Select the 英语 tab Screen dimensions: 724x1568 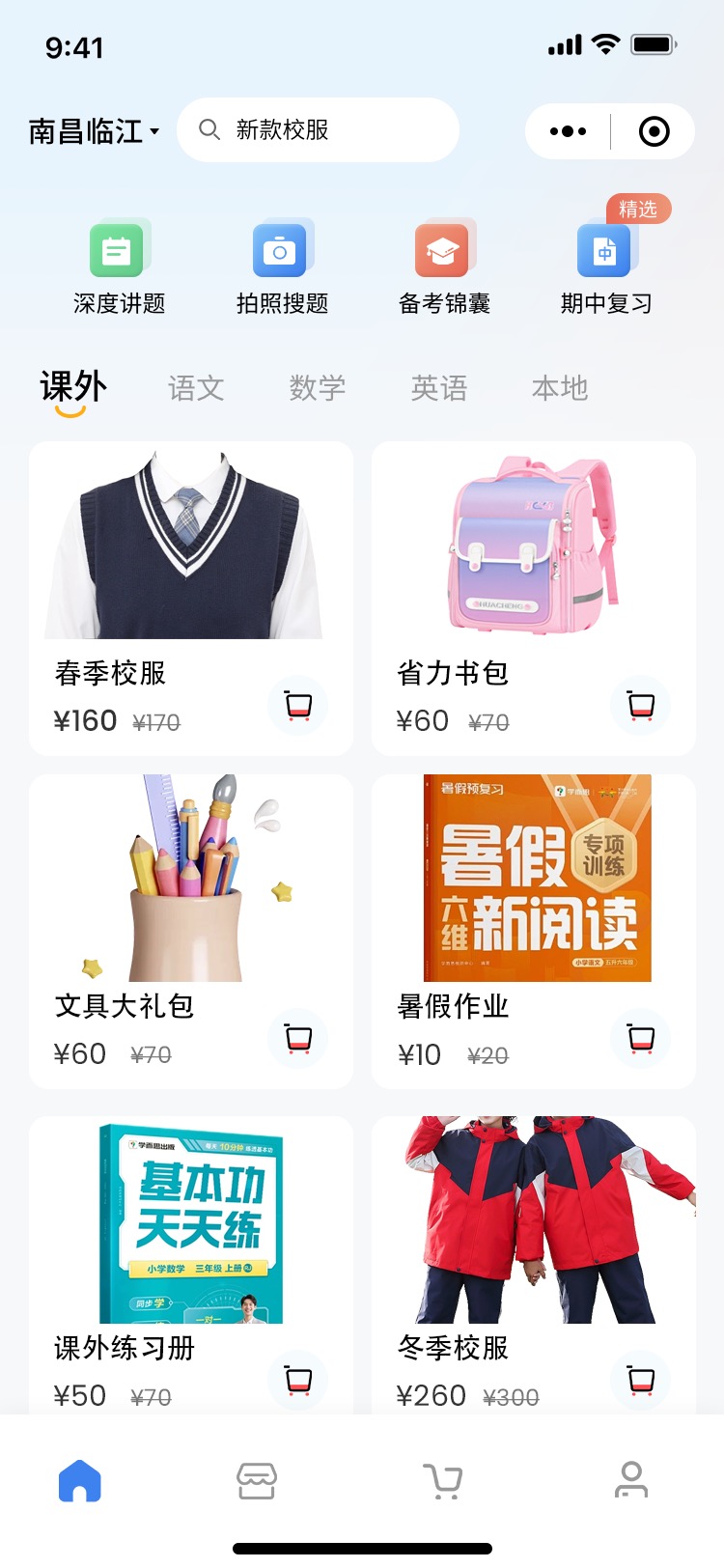439,388
